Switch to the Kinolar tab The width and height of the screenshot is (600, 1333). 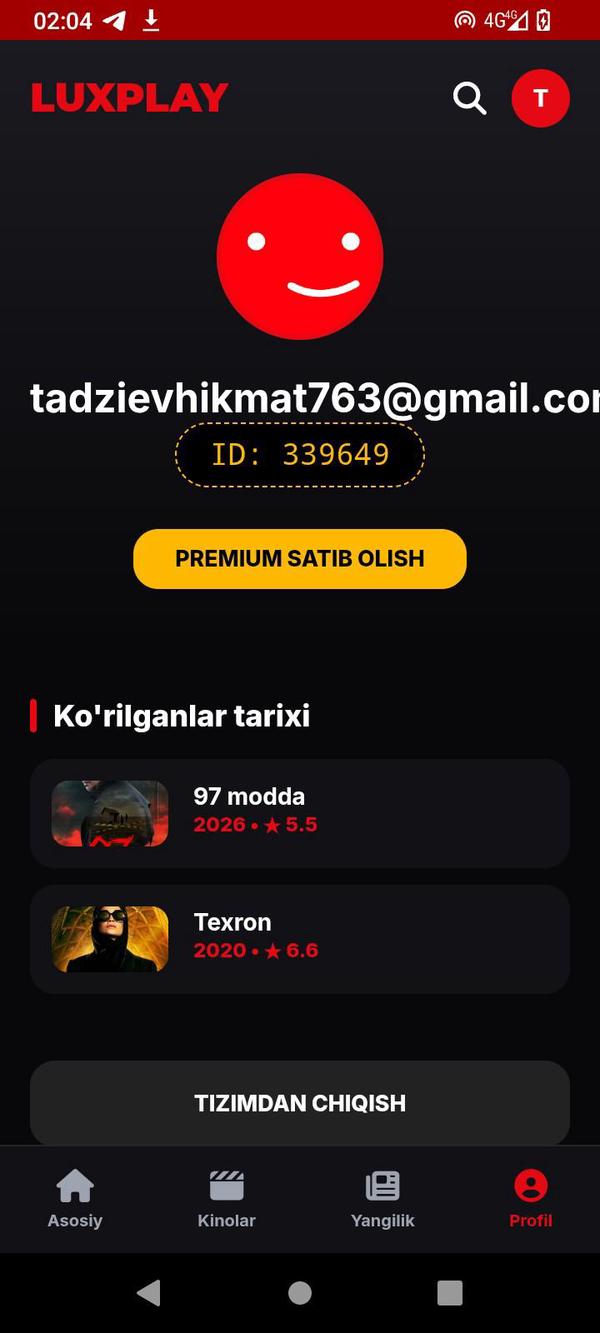pos(227,1198)
